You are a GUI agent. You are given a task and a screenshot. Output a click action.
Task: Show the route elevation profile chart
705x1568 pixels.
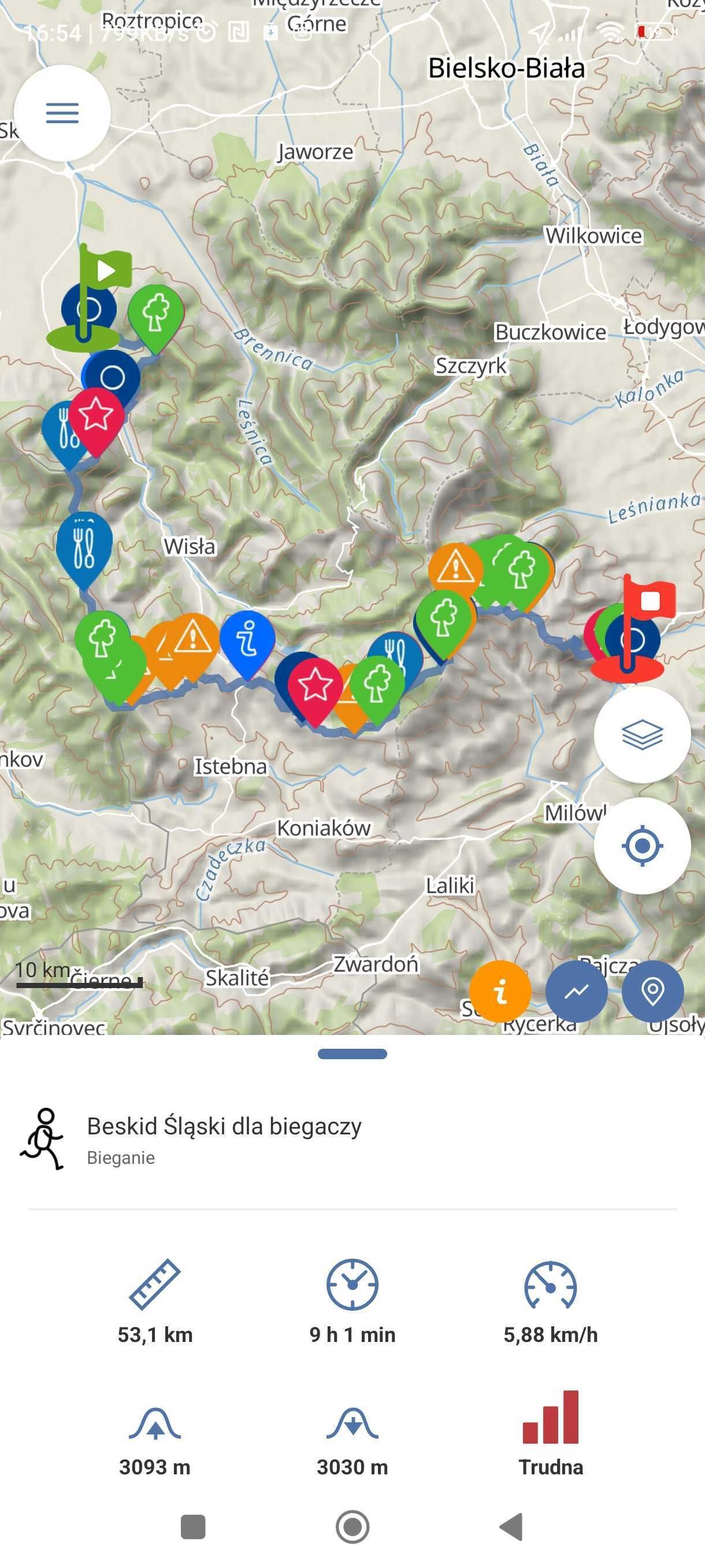tap(576, 991)
